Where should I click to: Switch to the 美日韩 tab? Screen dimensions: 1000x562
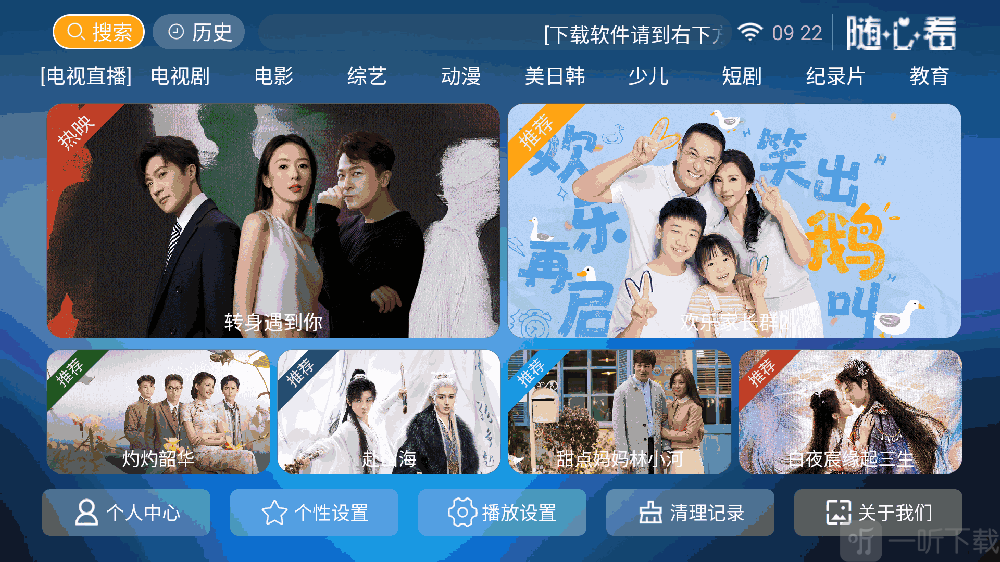coord(555,76)
